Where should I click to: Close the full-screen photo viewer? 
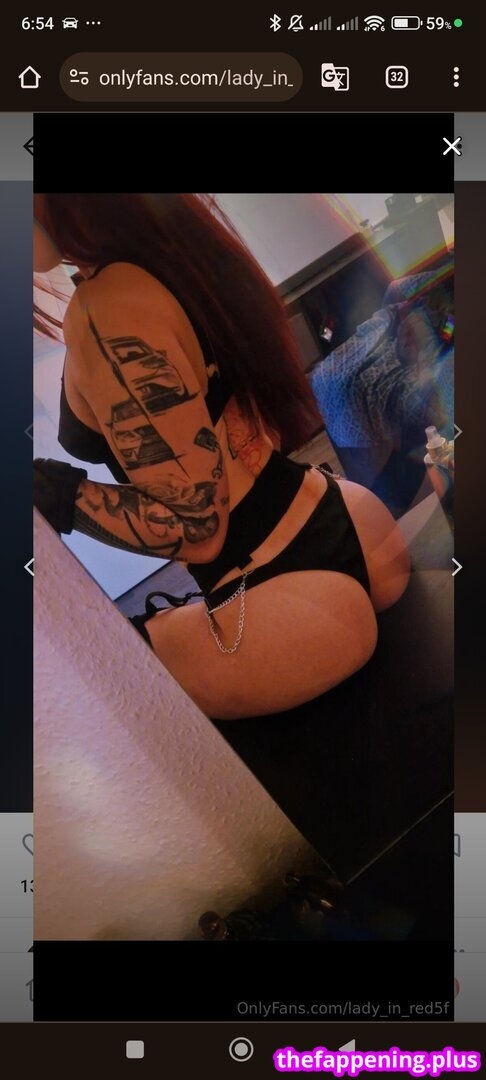tap(452, 146)
